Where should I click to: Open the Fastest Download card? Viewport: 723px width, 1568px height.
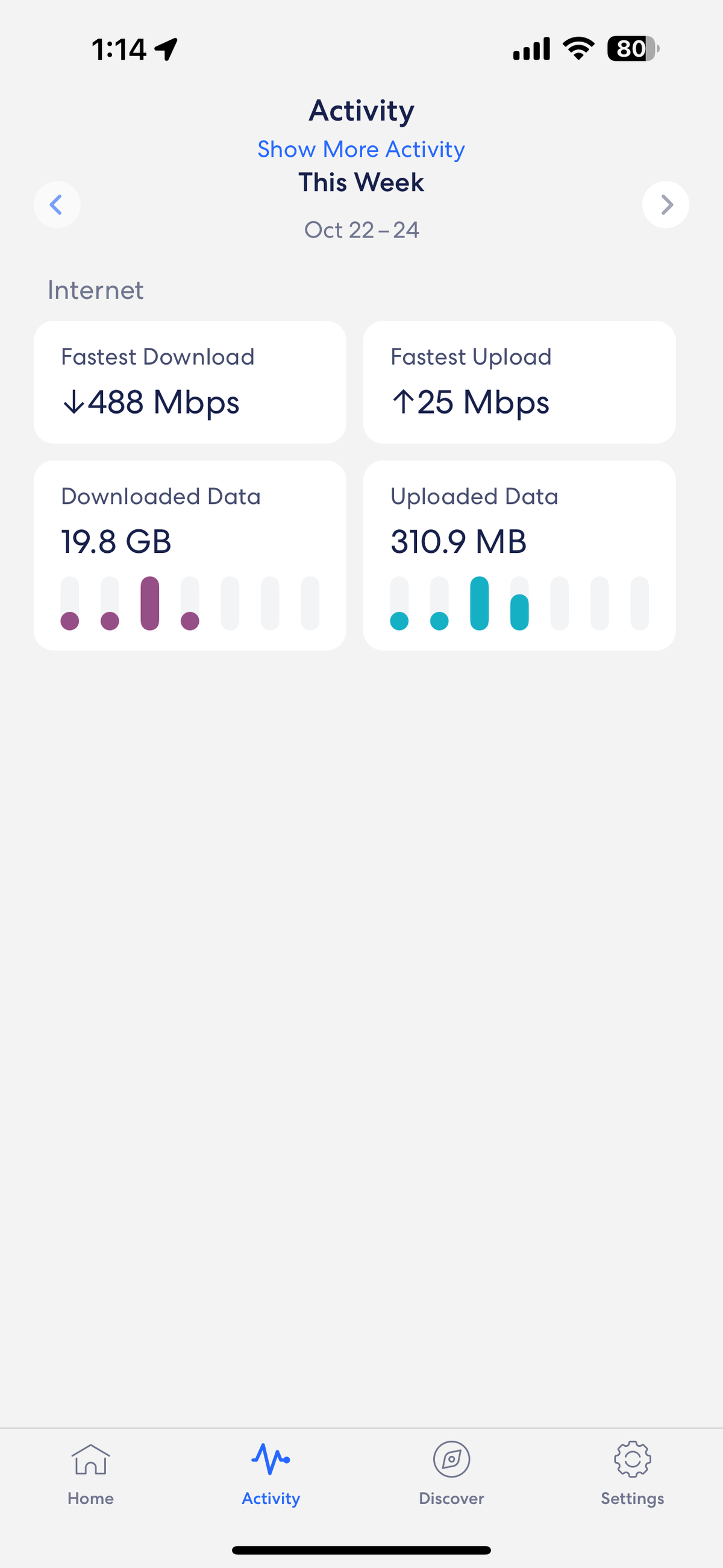coord(190,382)
